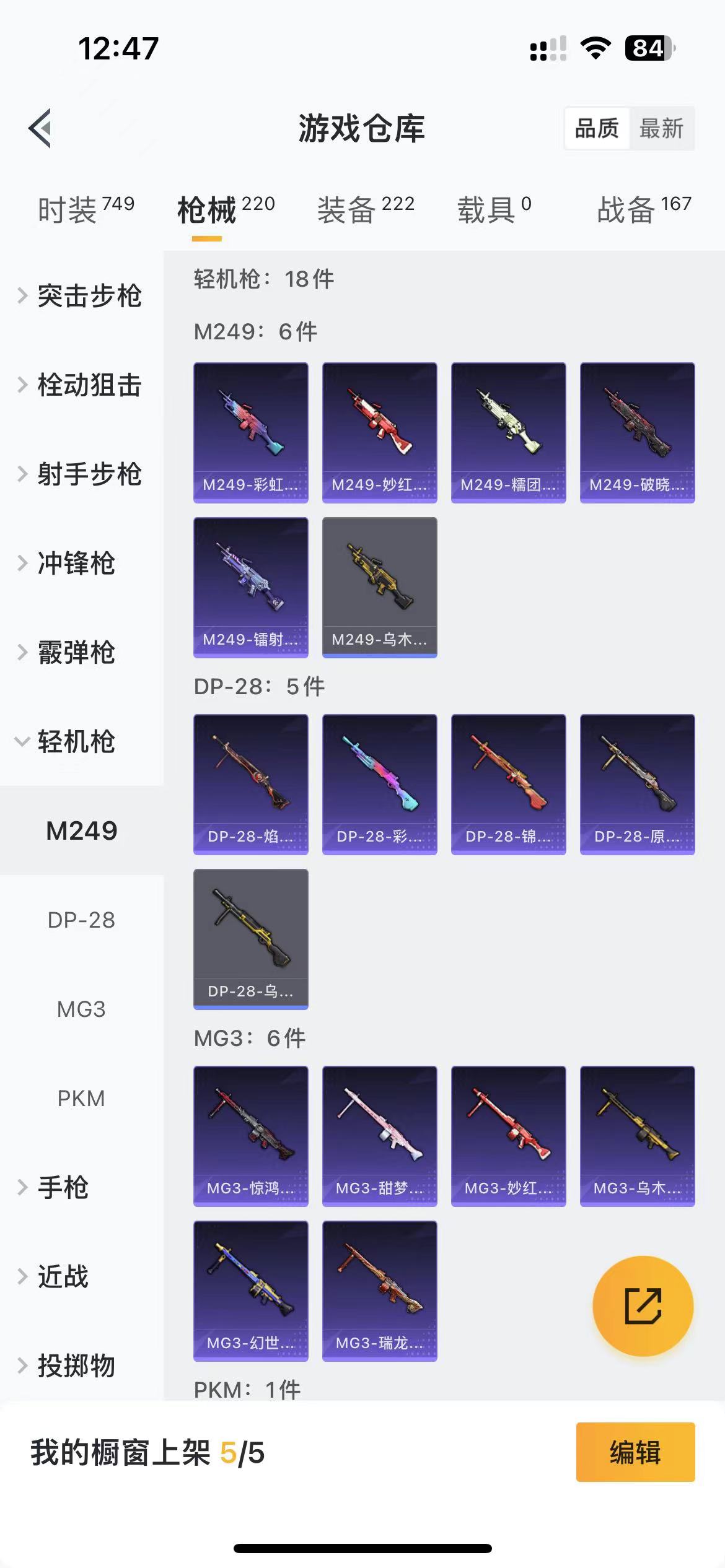Select the MG3-甜梦 weapon thumbnail
Screen dimensions: 725x1568
click(x=380, y=1137)
